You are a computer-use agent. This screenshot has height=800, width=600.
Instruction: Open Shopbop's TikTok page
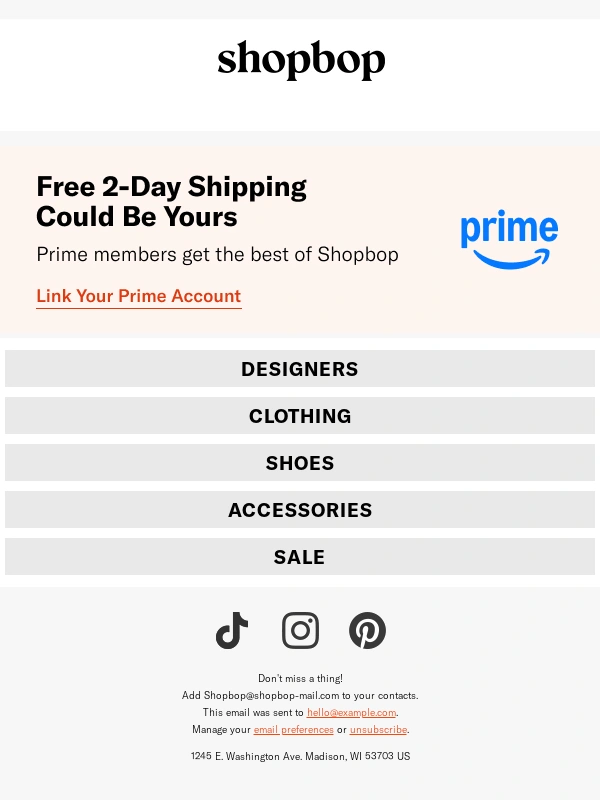[x=232, y=631]
